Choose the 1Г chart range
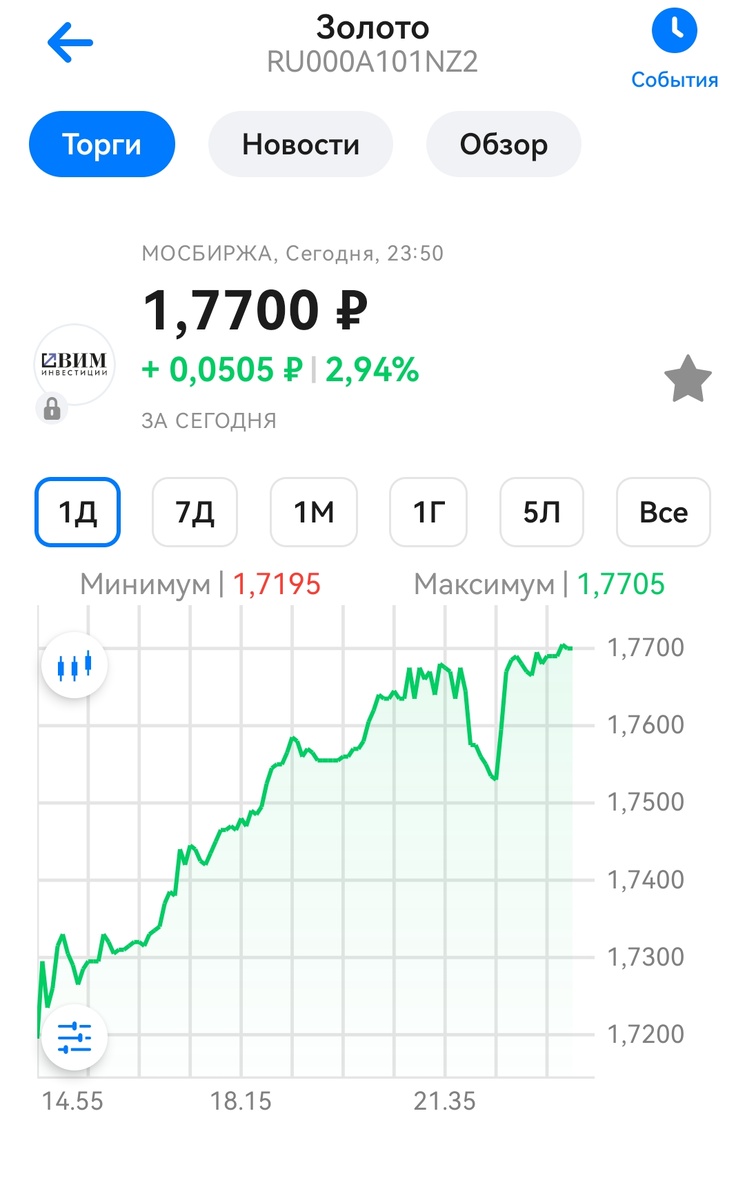Viewport: 745px width, 1200px height. [430, 513]
